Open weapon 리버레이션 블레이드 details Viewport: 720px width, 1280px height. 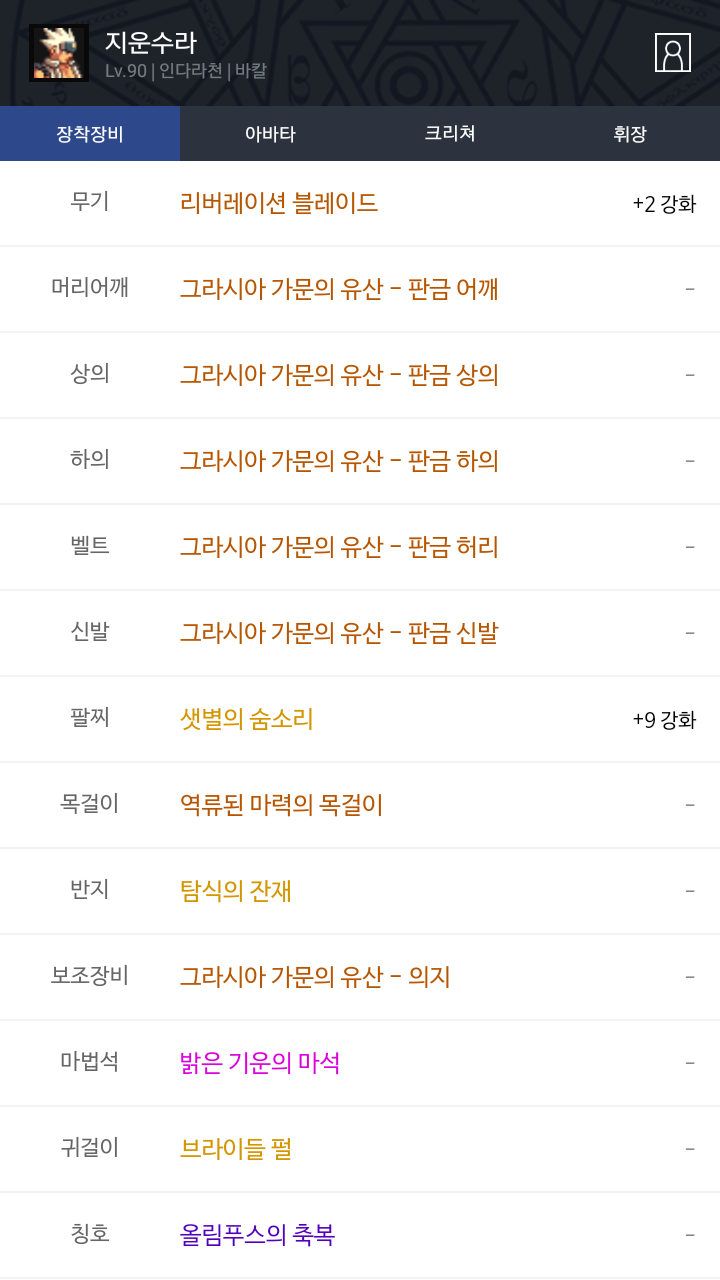[x=279, y=203]
